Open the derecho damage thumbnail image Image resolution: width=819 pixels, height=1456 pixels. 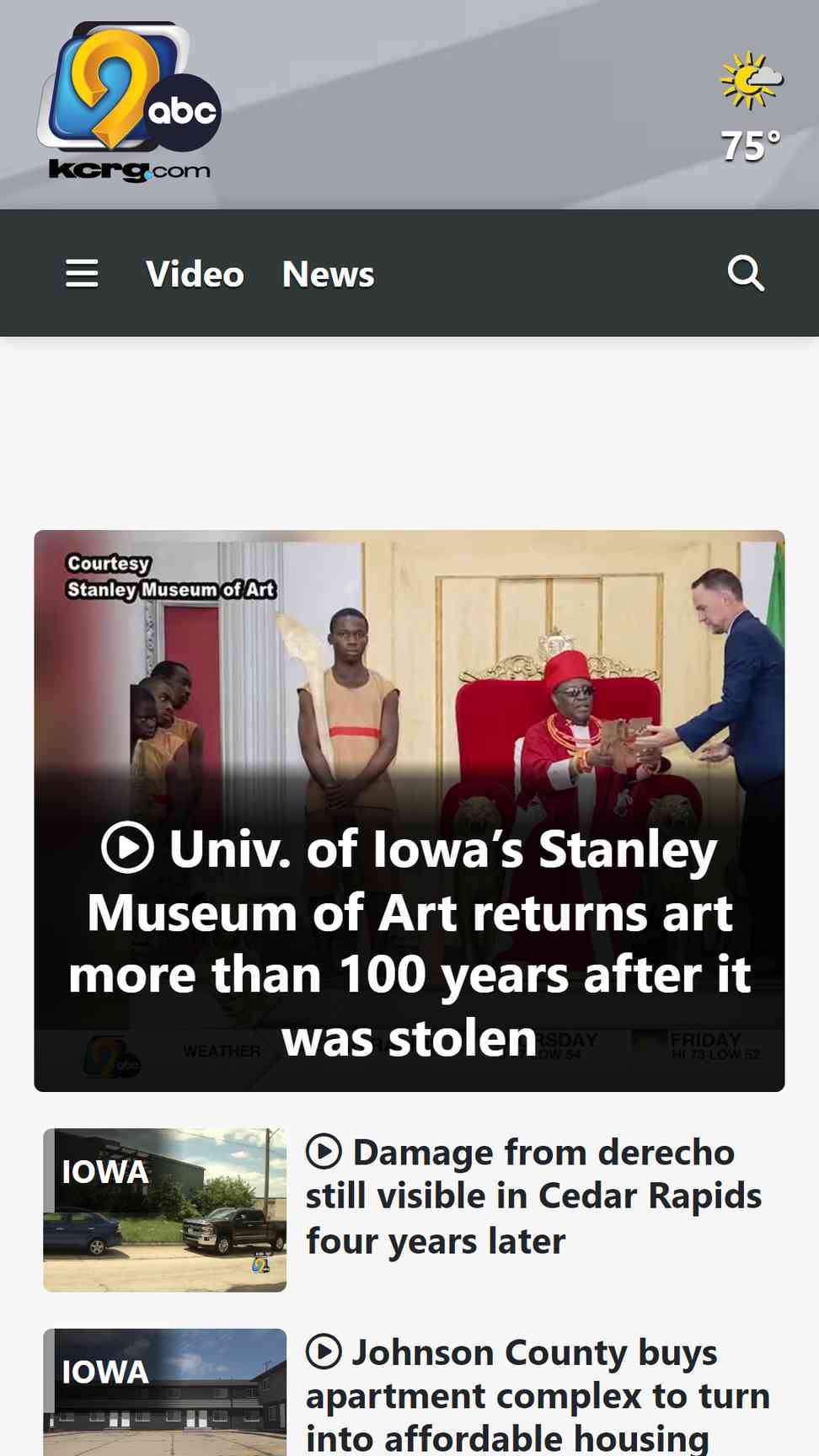click(x=164, y=1210)
